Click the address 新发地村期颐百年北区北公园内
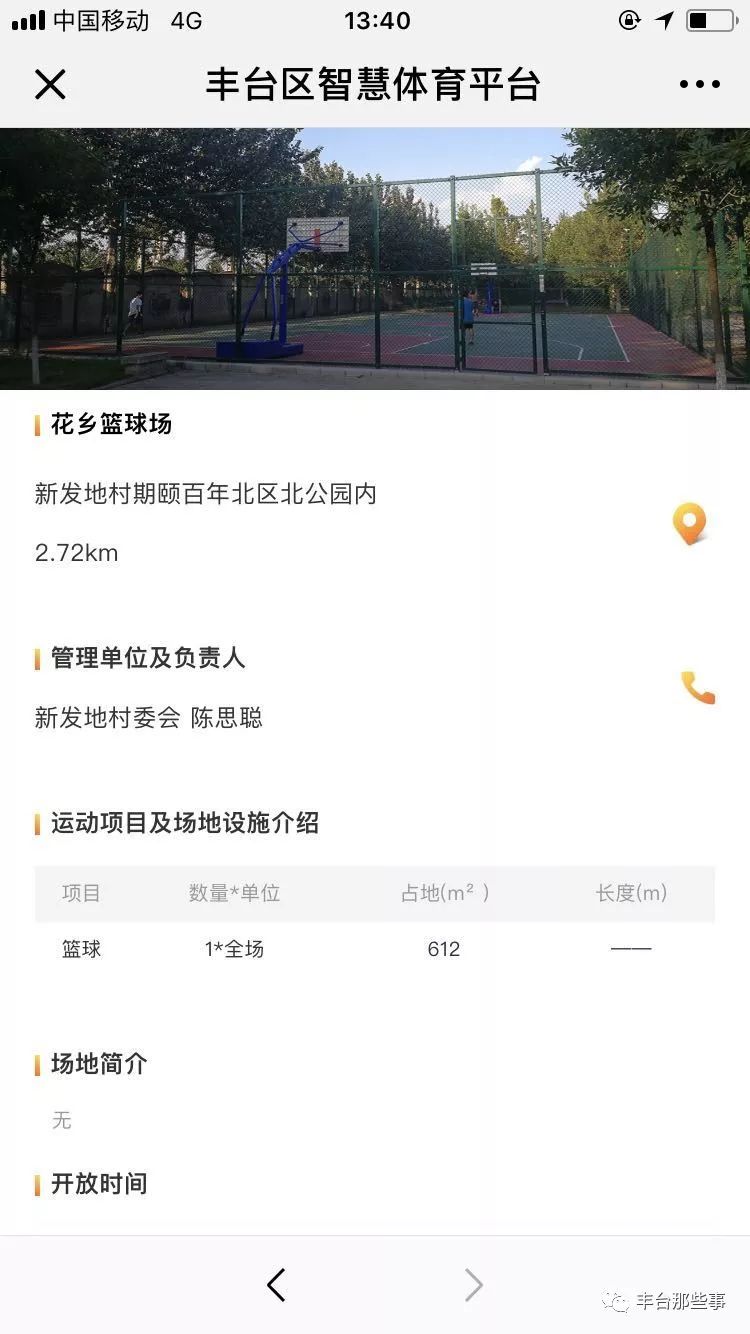This screenshot has height=1334, width=750. [x=205, y=494]
